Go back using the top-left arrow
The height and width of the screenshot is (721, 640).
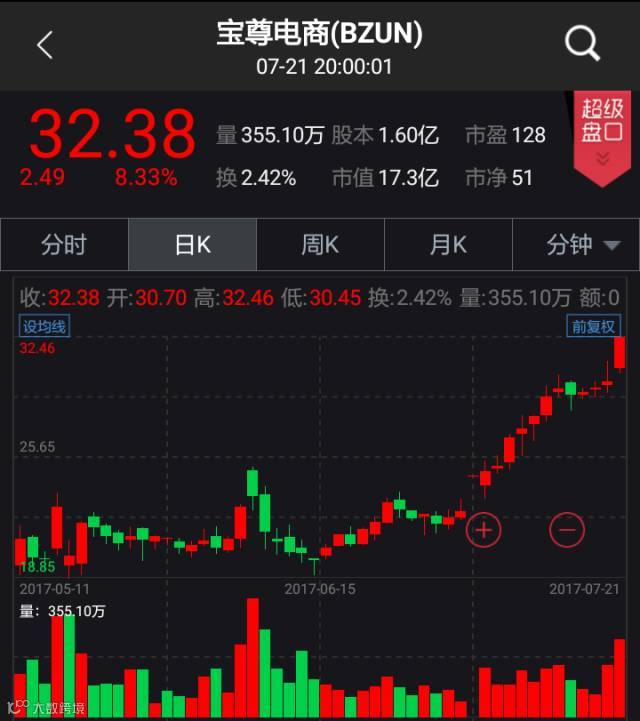tap(44, 44)
